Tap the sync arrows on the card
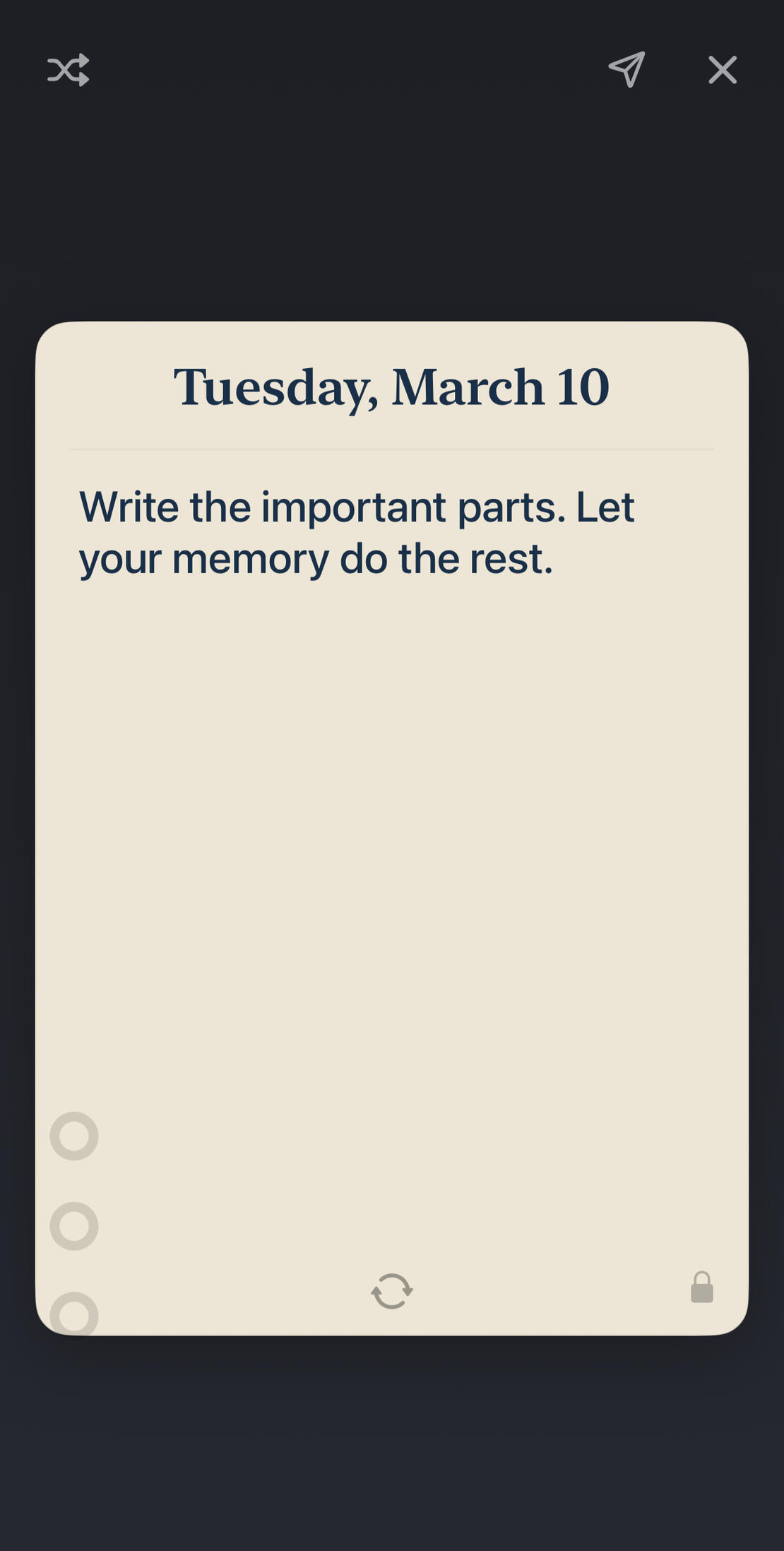This screenshot has width=784, height=1551. [x=392, y=1291]
